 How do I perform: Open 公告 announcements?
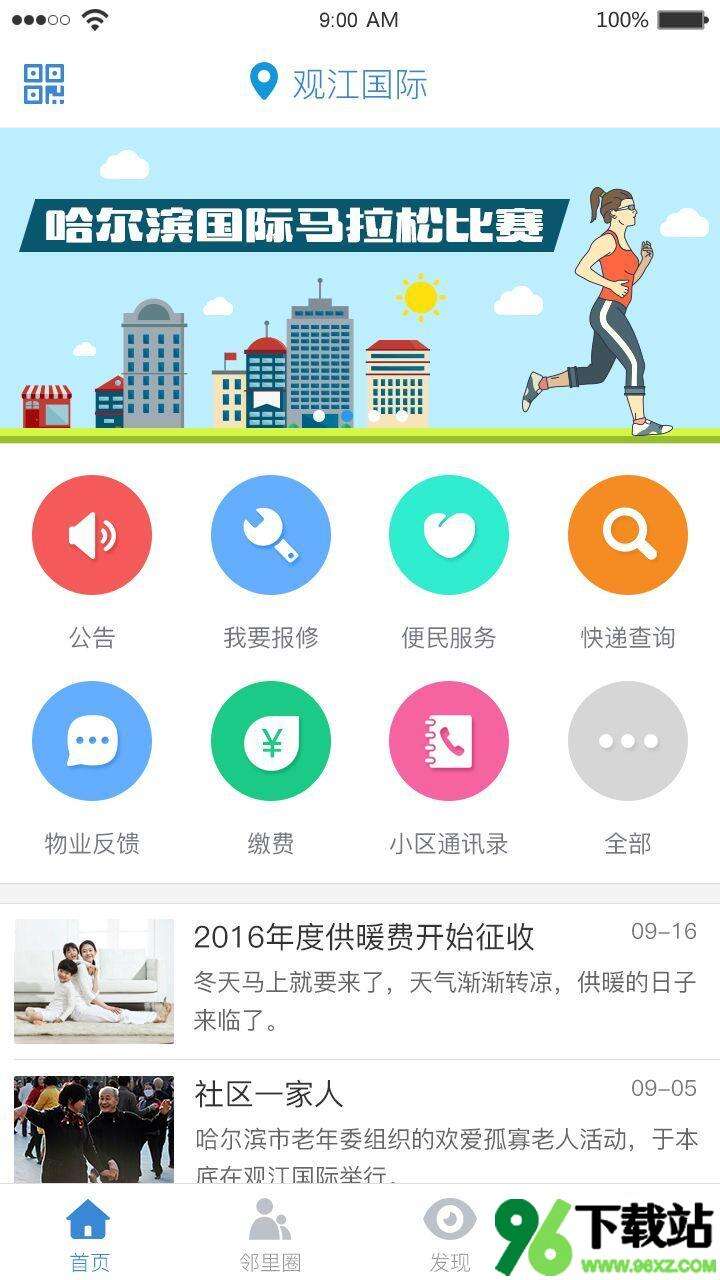(x=92, y=535)
